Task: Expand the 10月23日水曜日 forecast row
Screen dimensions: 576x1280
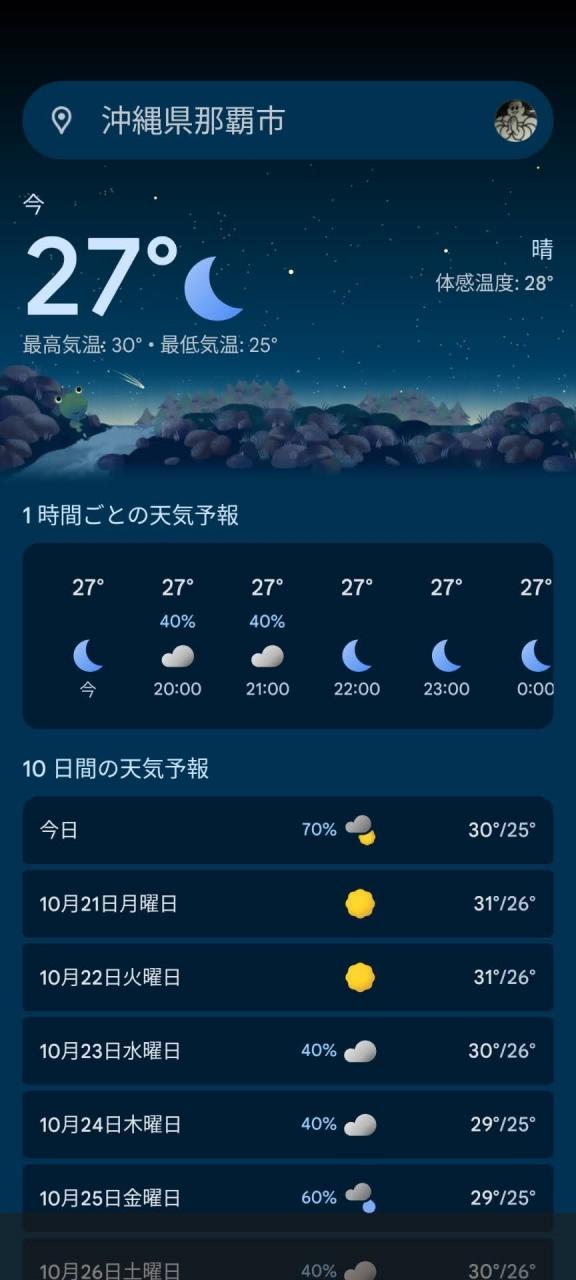Action: click(x=288, y=1051)
